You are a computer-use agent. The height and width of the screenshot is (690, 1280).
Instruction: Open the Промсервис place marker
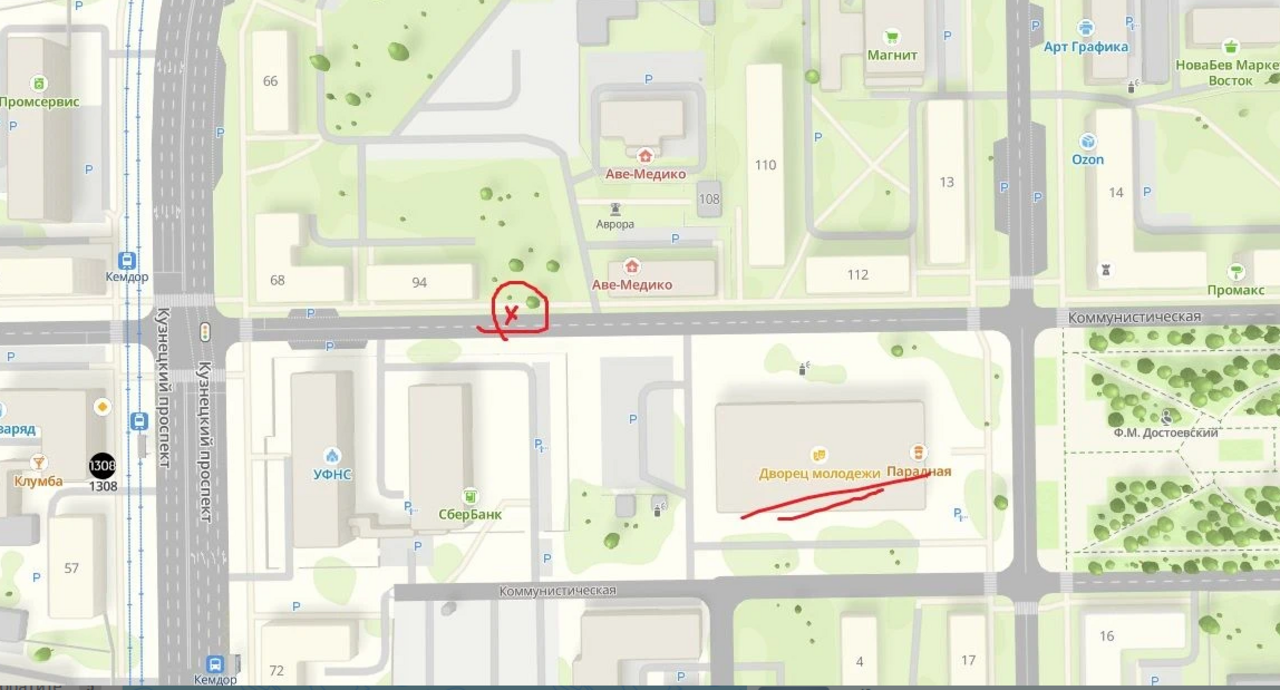coord(39,84)
